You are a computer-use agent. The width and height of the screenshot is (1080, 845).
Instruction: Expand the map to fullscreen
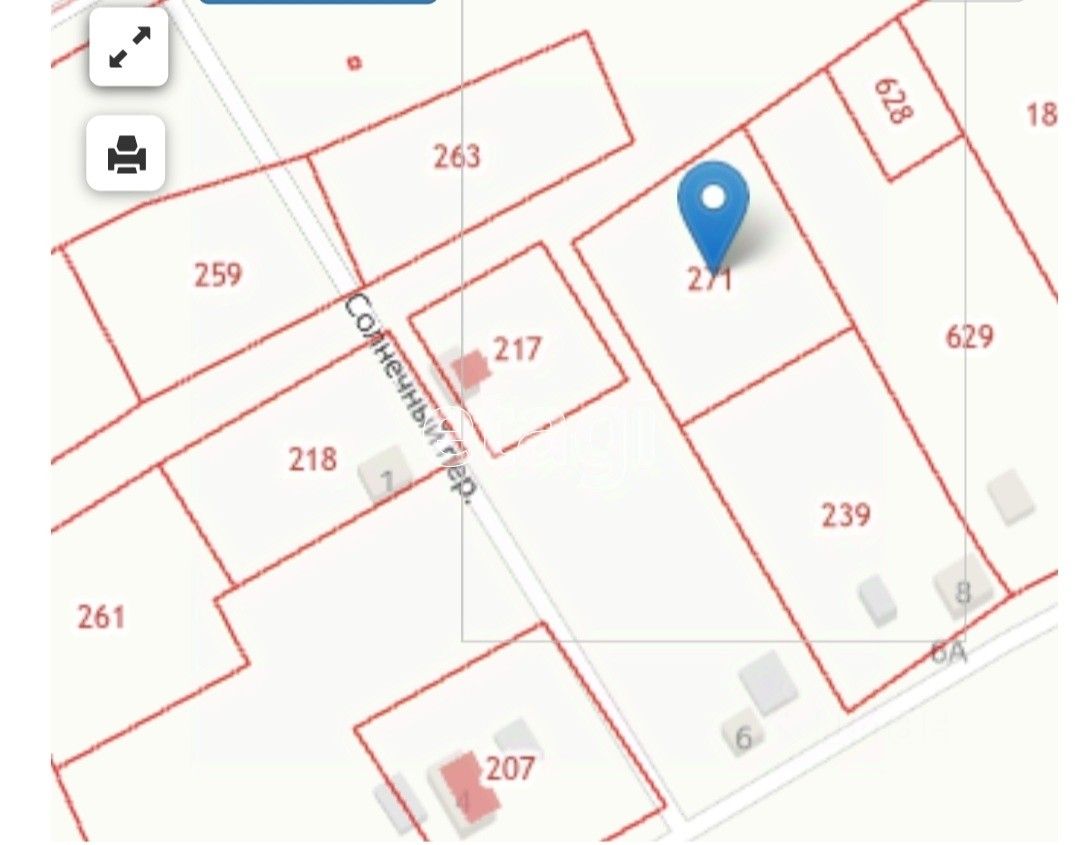[128, 47]
